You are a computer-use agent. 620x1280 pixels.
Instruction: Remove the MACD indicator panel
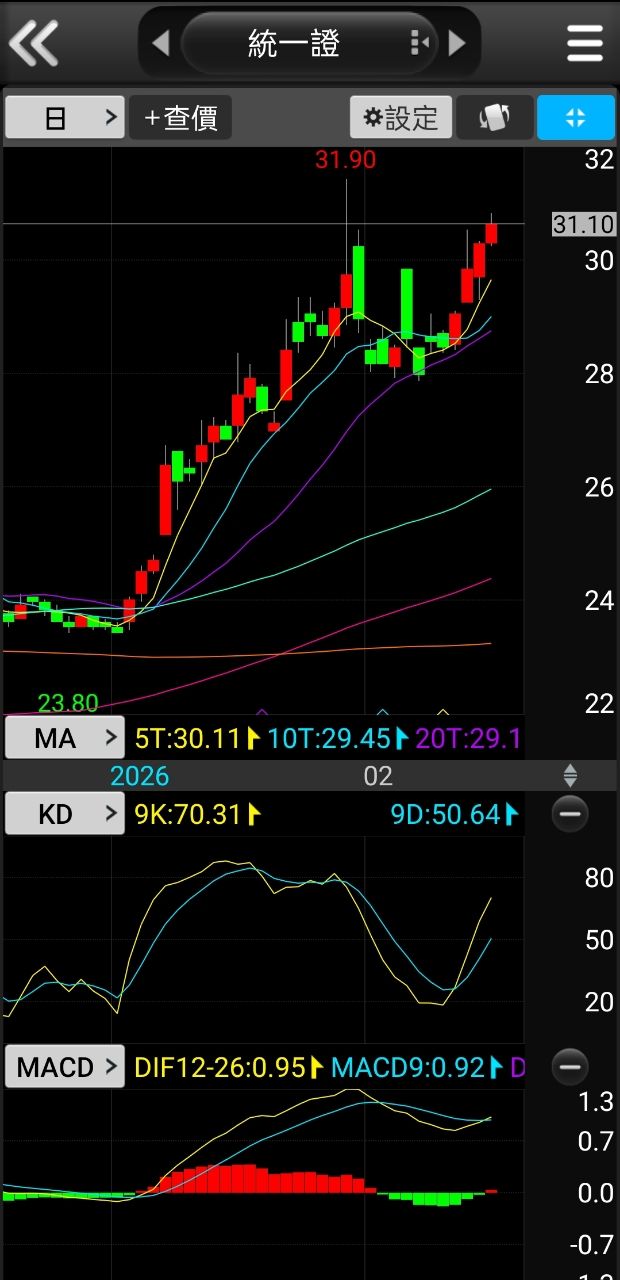point(570,1067)
